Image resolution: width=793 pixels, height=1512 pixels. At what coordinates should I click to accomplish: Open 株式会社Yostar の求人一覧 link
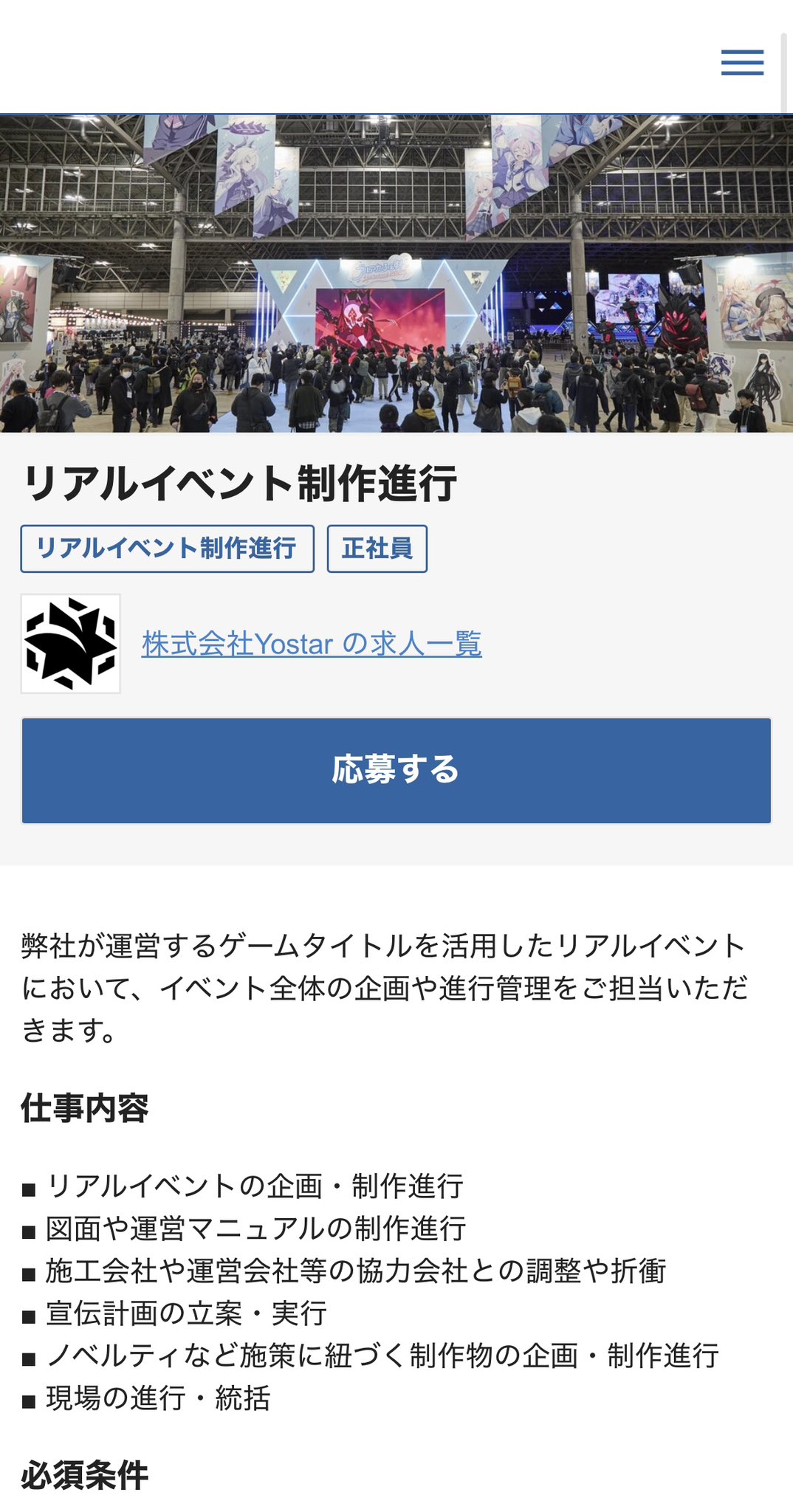tap(312, 644)
